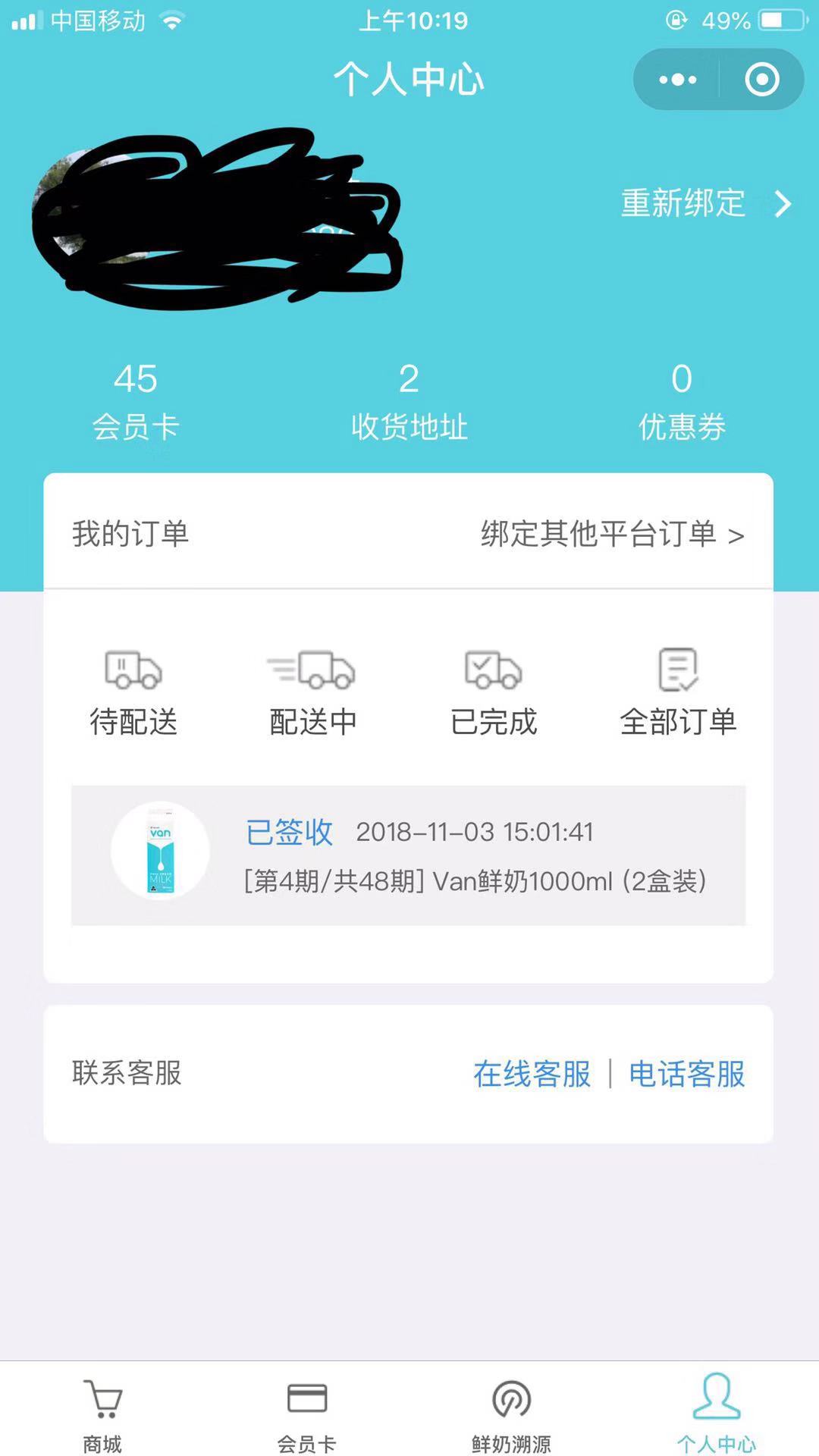Open 绑定其他平台订单 link
This screenshot has height=1456, width=819.
[x=613, y=535]
